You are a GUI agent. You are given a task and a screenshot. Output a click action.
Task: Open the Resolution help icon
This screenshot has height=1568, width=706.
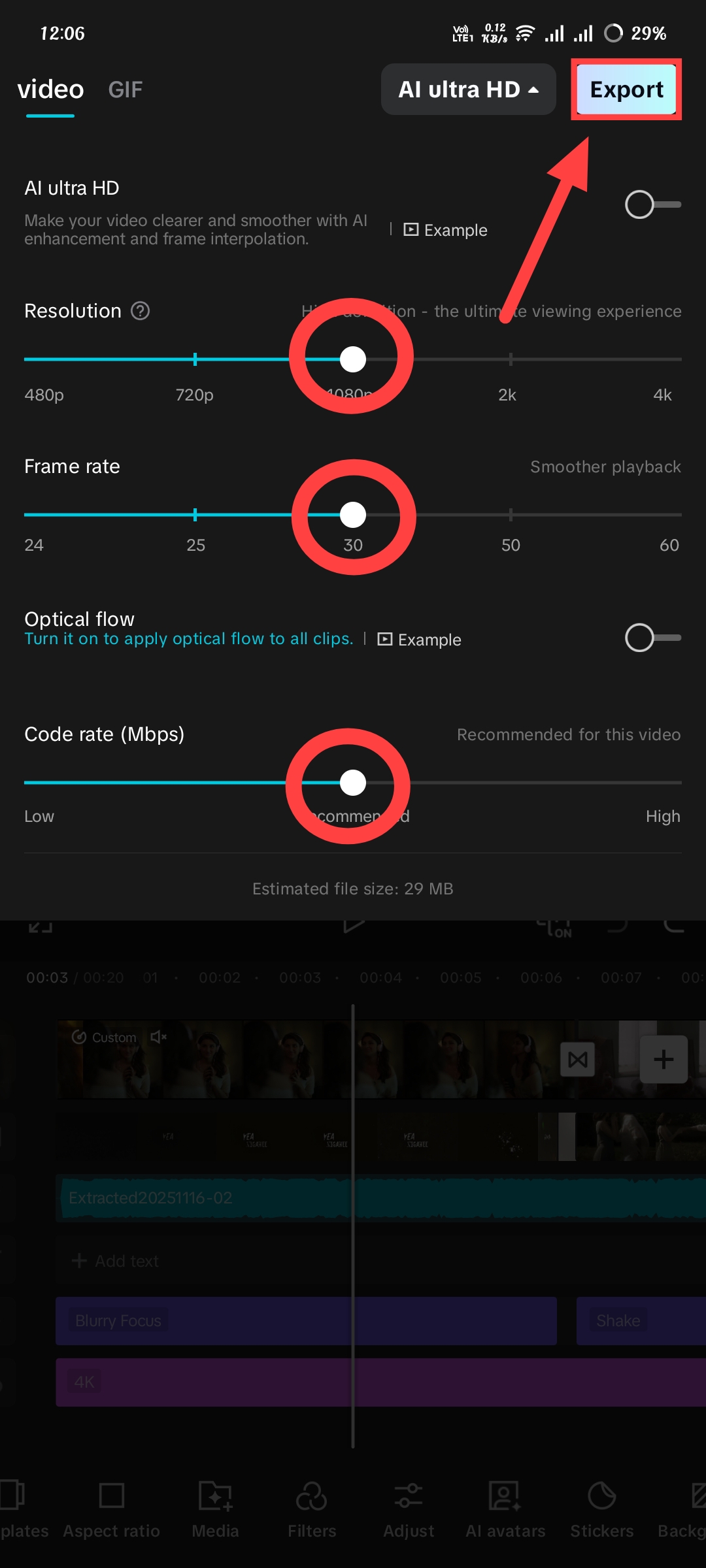141,311
